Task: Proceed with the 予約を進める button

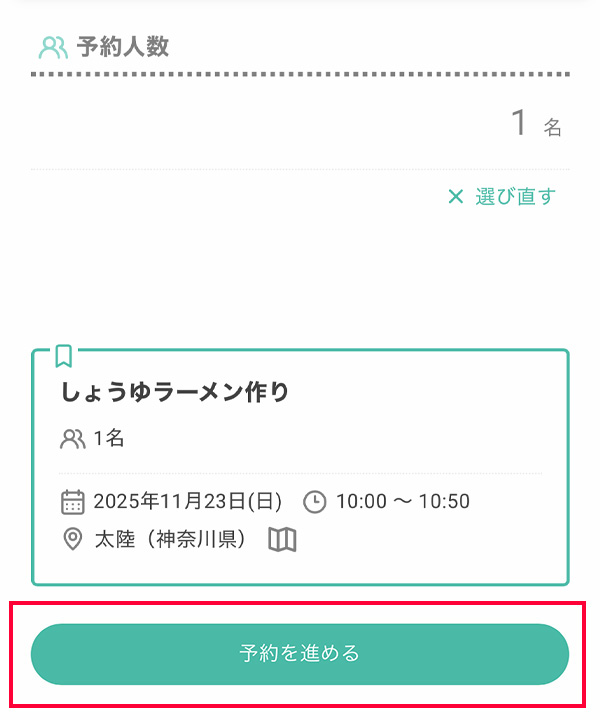Action: (300, 654)
